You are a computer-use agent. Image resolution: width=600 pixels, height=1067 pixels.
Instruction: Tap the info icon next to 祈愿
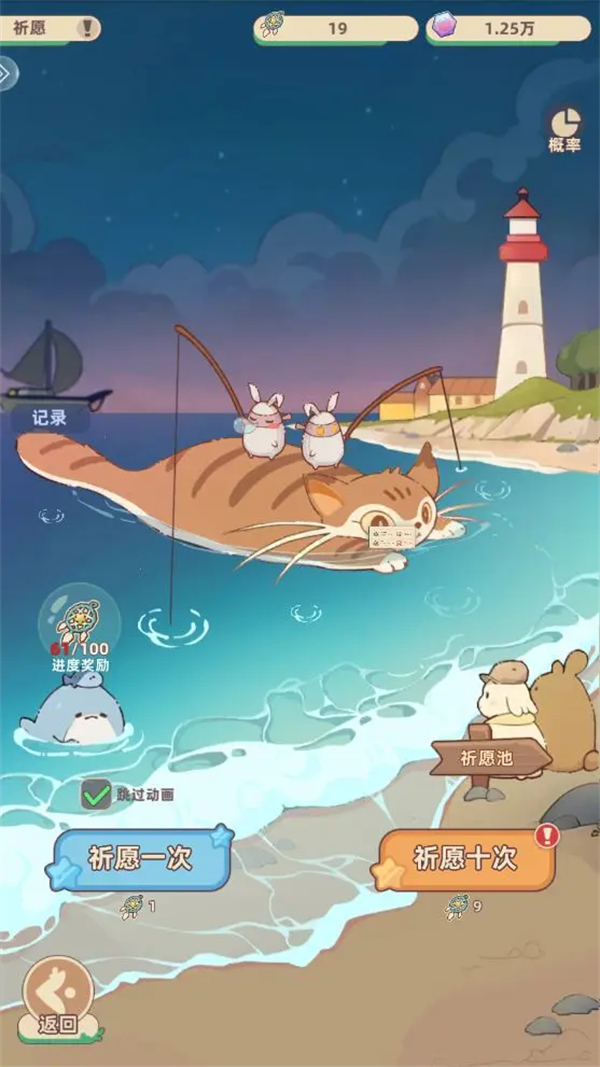click(x=87, y=28)
